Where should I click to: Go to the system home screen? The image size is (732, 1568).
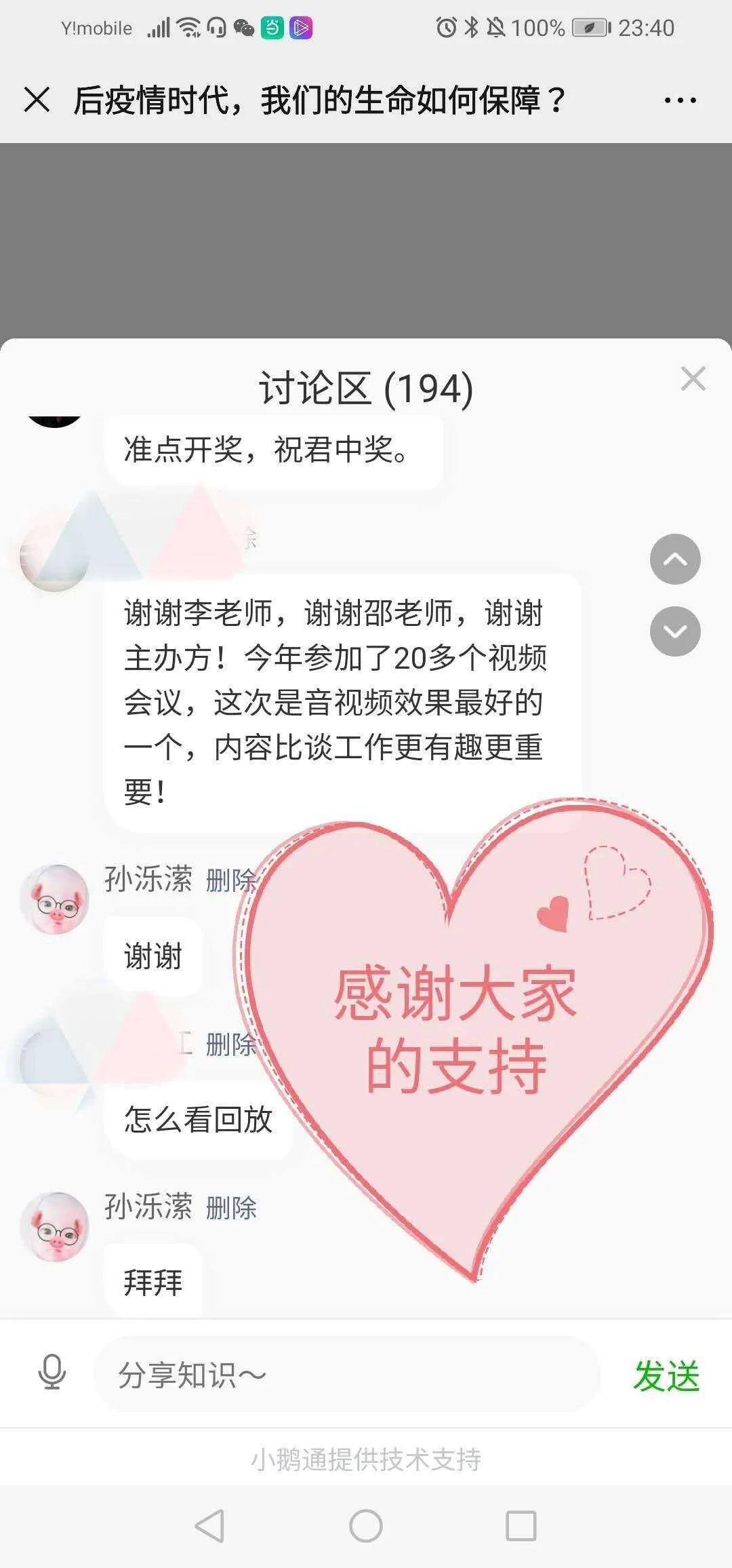point(366,1525)
